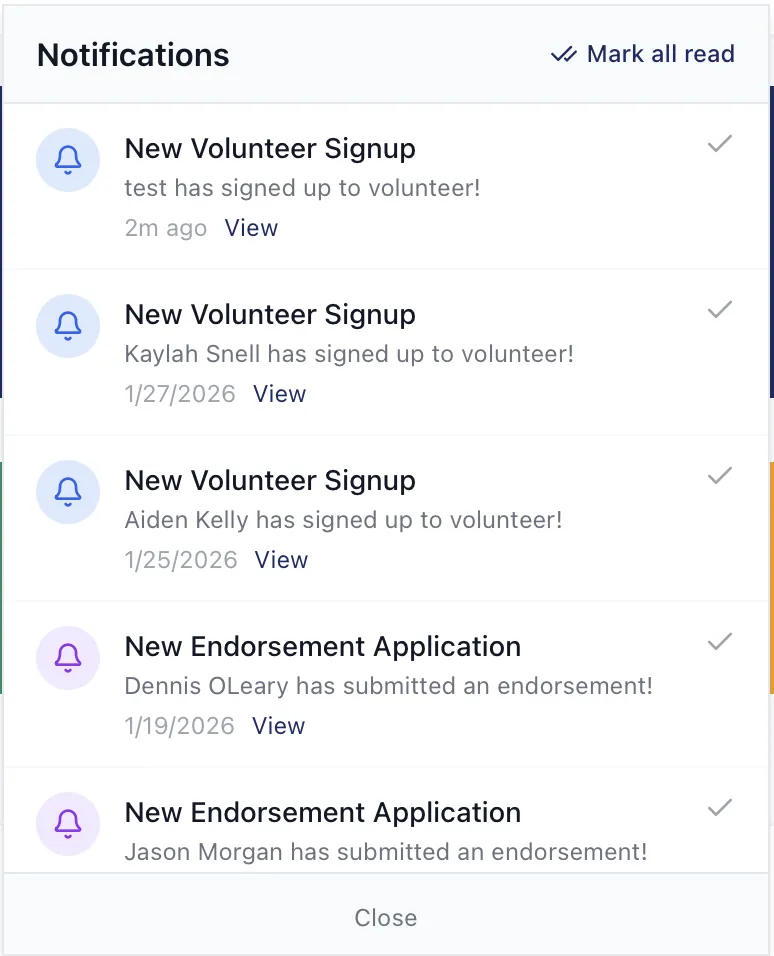Click the 1/19/2026 date on Dennis OLeary's notification

coord(180,726)
